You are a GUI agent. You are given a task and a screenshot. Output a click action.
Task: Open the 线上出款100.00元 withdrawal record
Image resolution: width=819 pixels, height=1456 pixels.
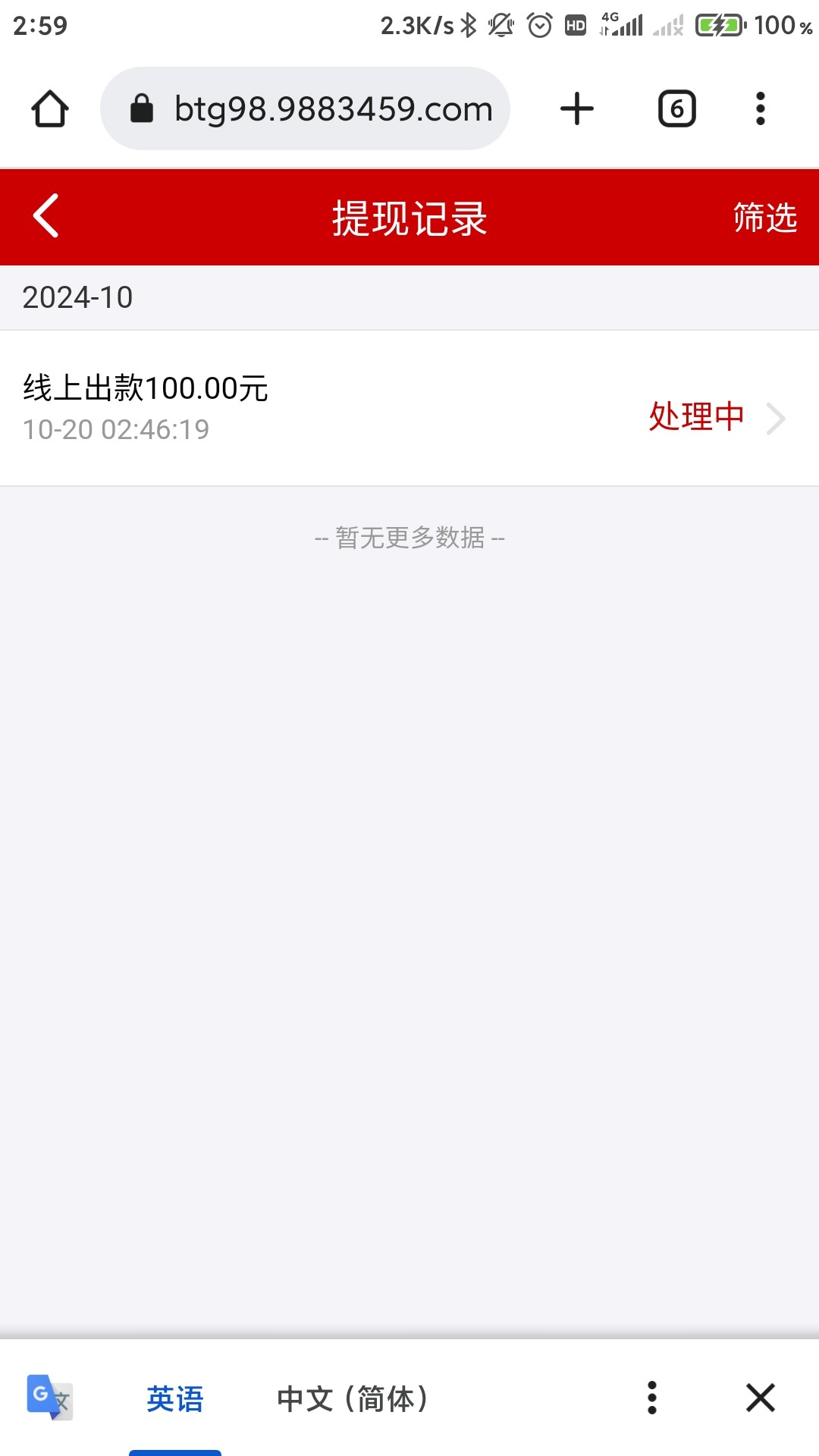409,409
